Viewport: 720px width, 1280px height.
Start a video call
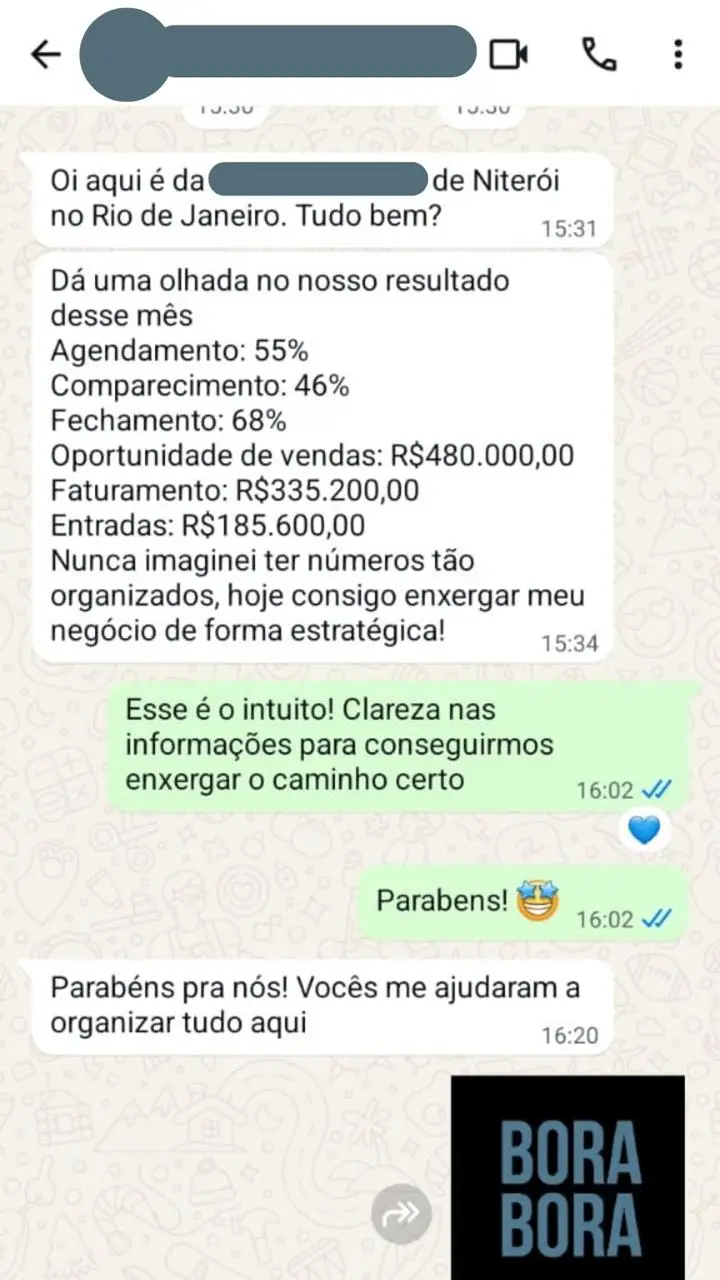509,54
